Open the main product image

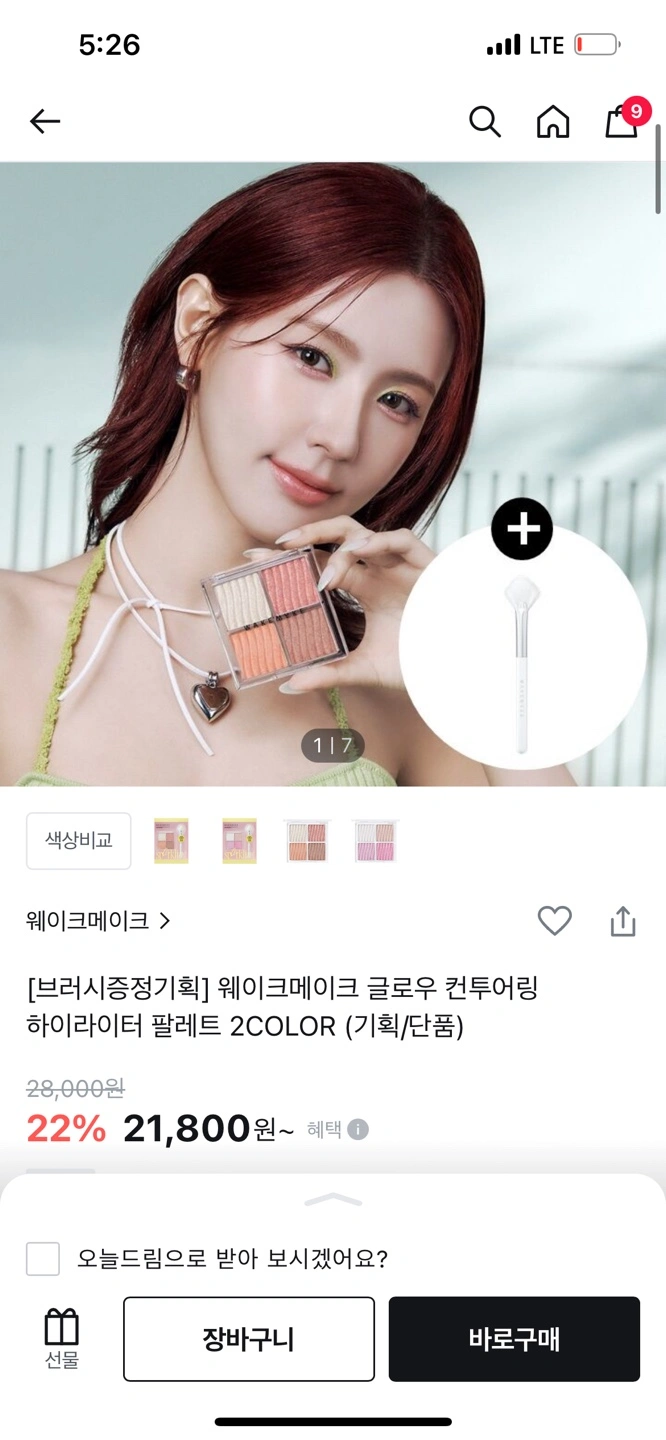250,450
